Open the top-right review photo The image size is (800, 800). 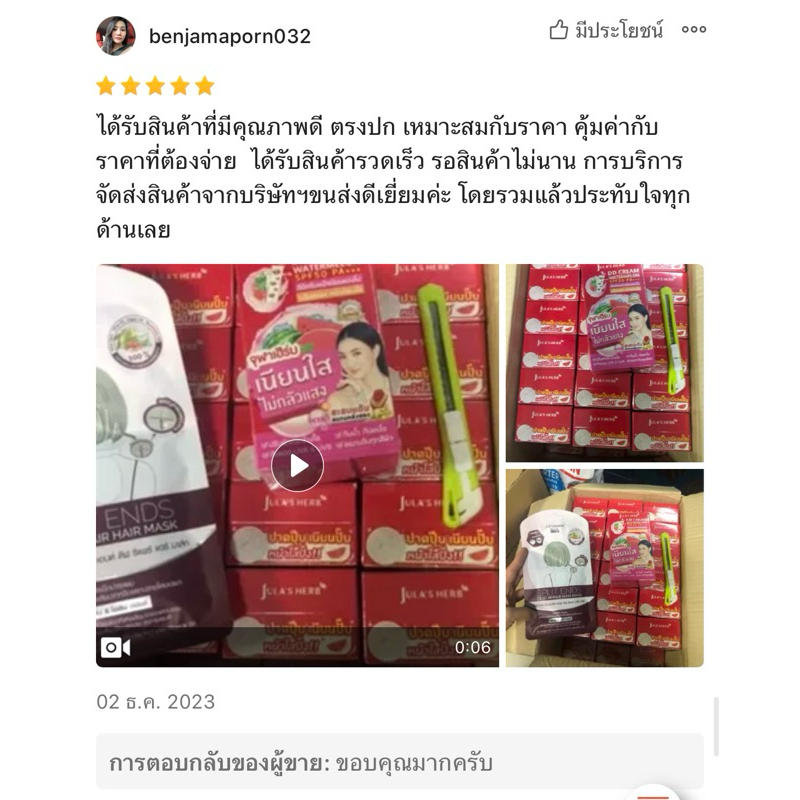[x=605, y=363]
